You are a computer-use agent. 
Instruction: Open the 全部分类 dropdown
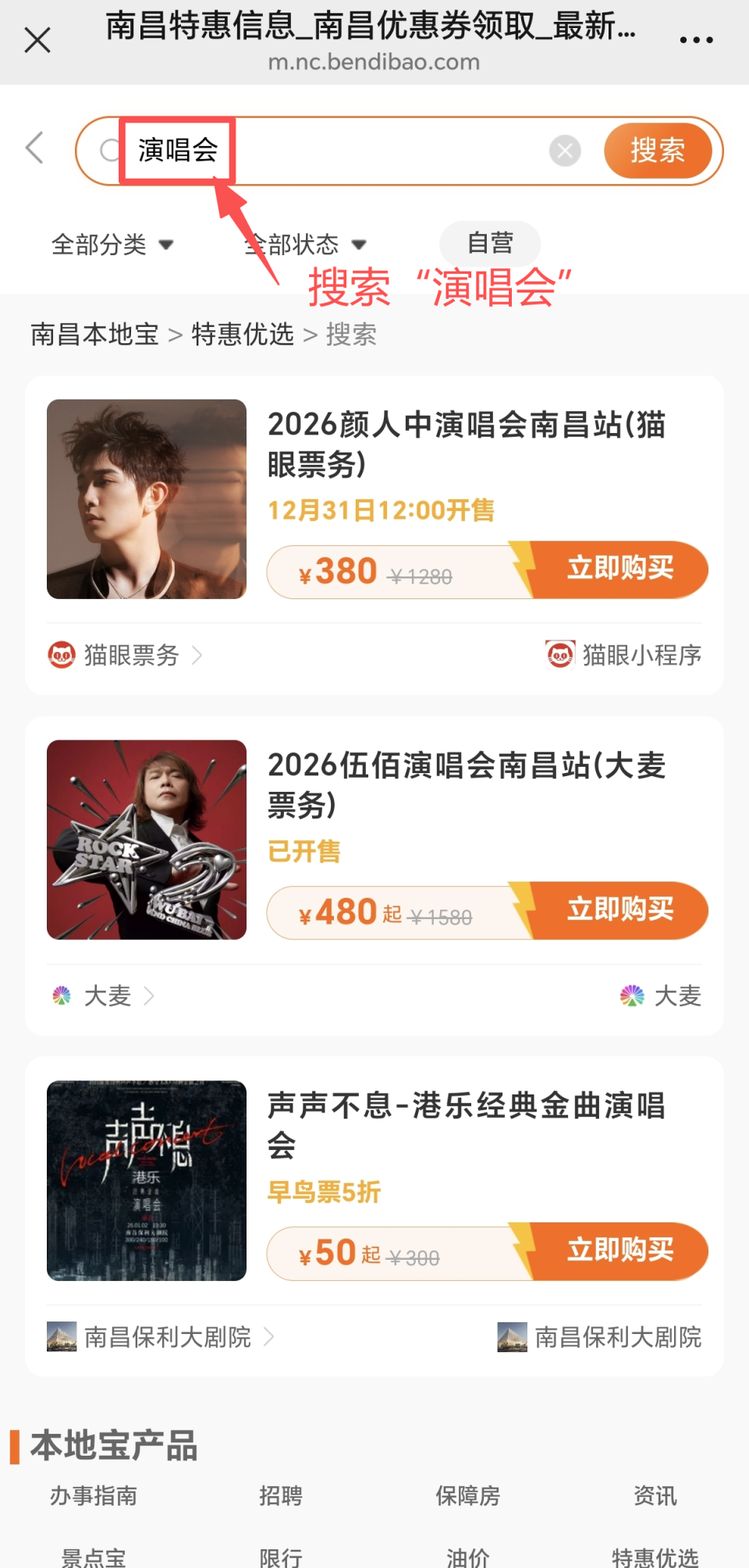pyautogui.click(x=112, y=244)
